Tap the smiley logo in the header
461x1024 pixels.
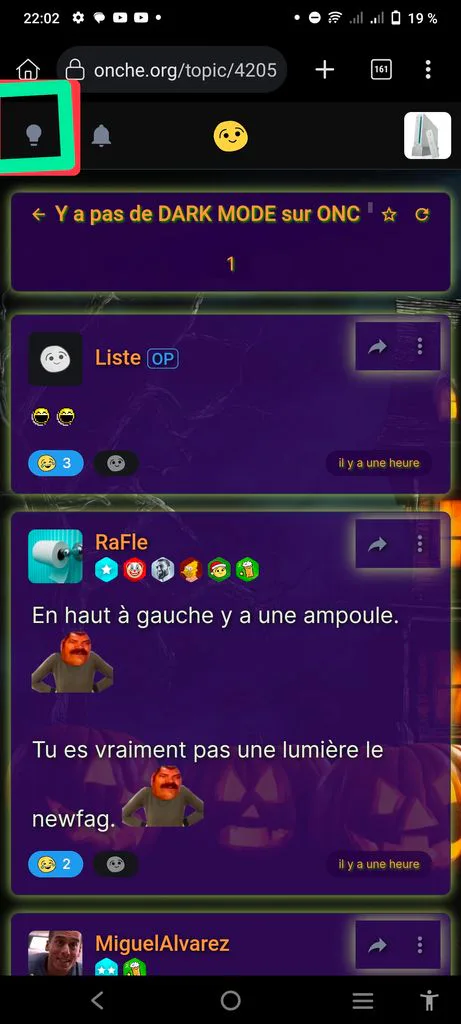[x=230, y=136]
